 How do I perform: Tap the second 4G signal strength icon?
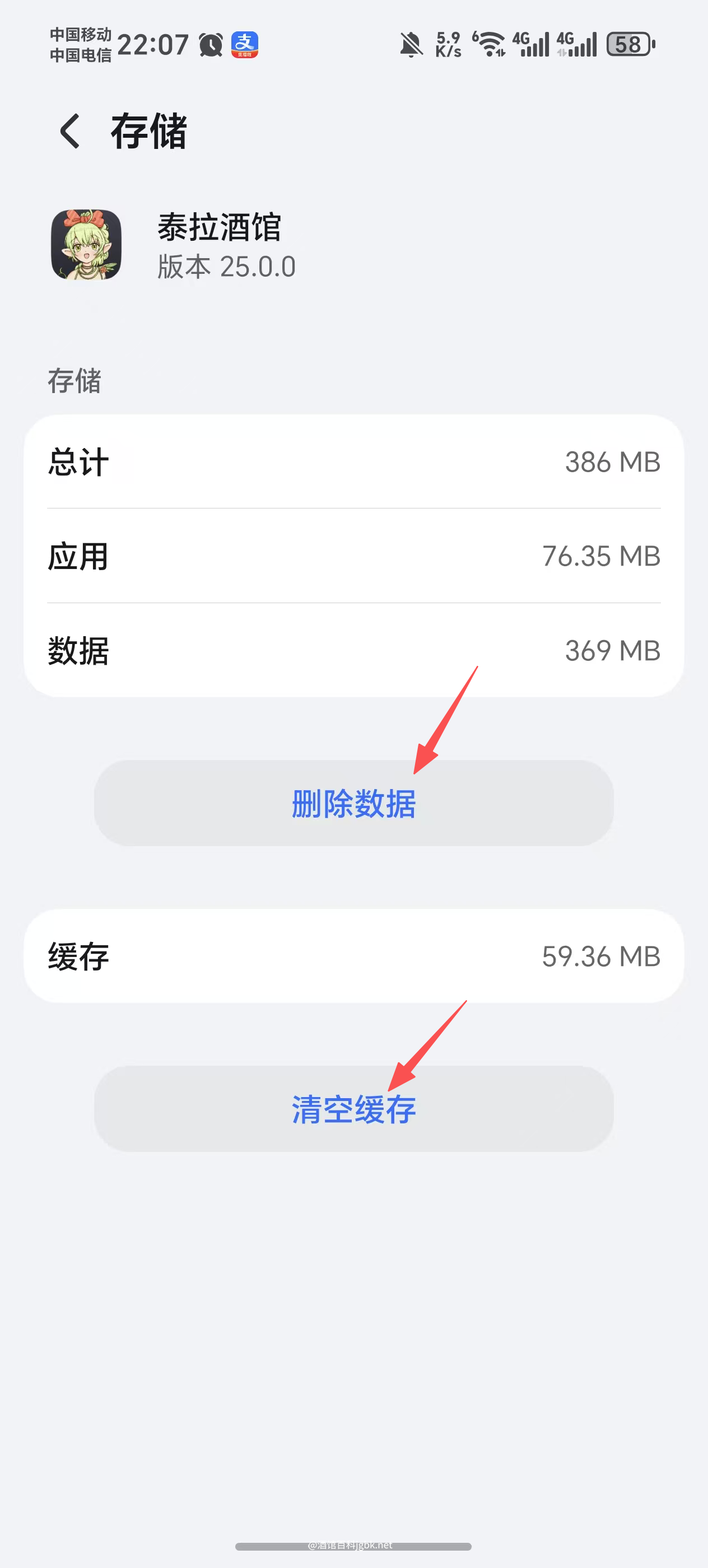point(577,44)
